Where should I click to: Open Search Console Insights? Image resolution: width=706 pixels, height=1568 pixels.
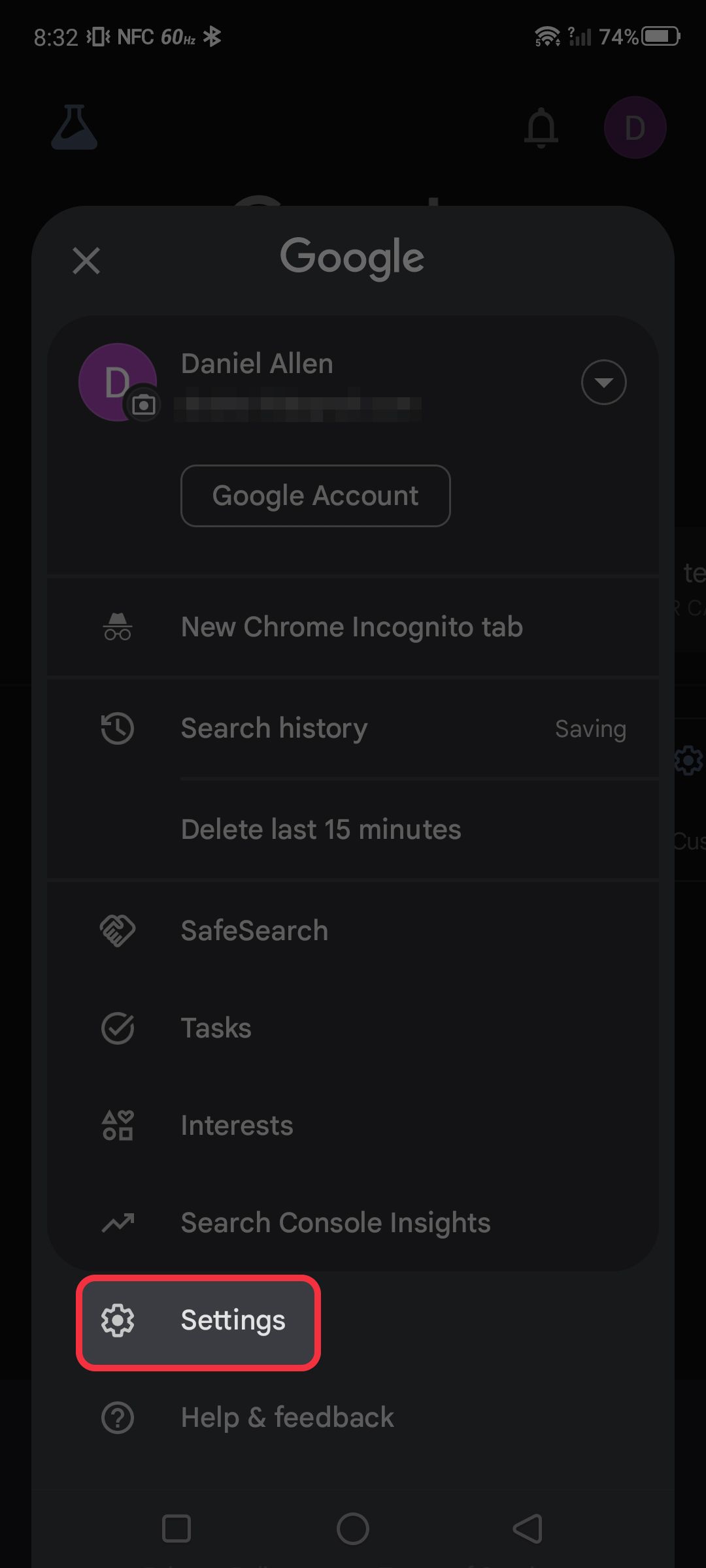coord(335,1222)
